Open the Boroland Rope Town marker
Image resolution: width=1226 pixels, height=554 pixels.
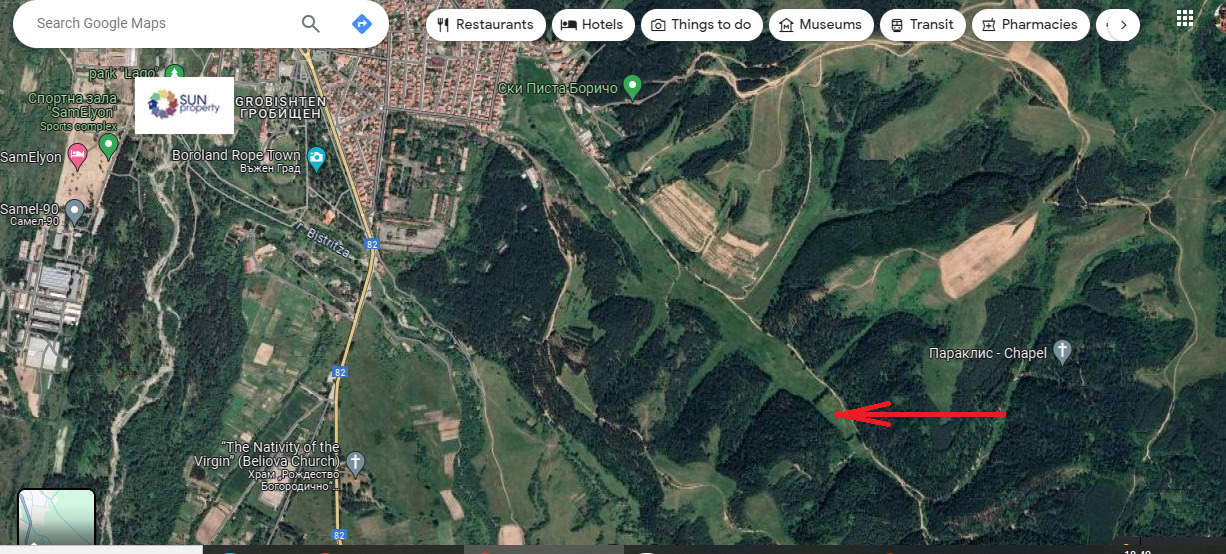tap(316, 157)
